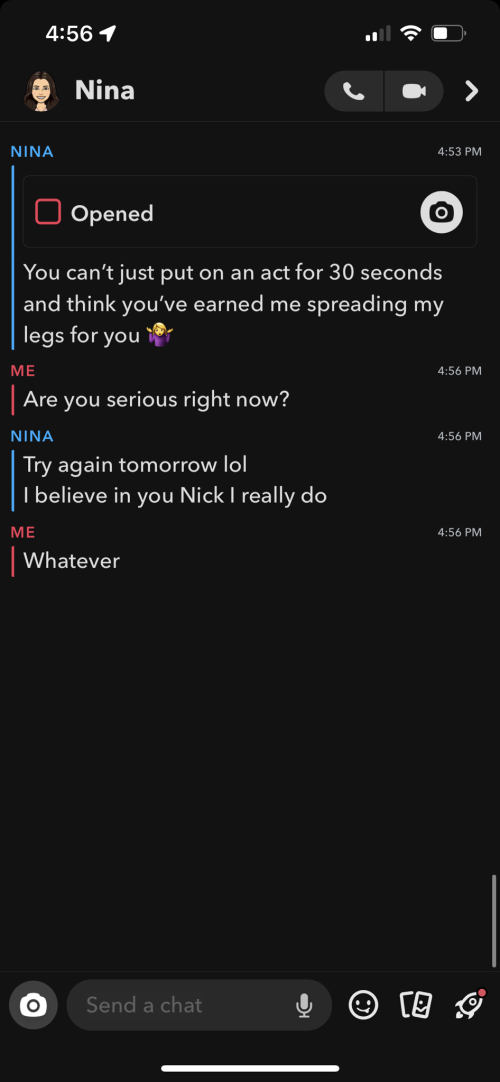Start a voice call with Nina
500x1082 pixels.
(x=354, y=91)
